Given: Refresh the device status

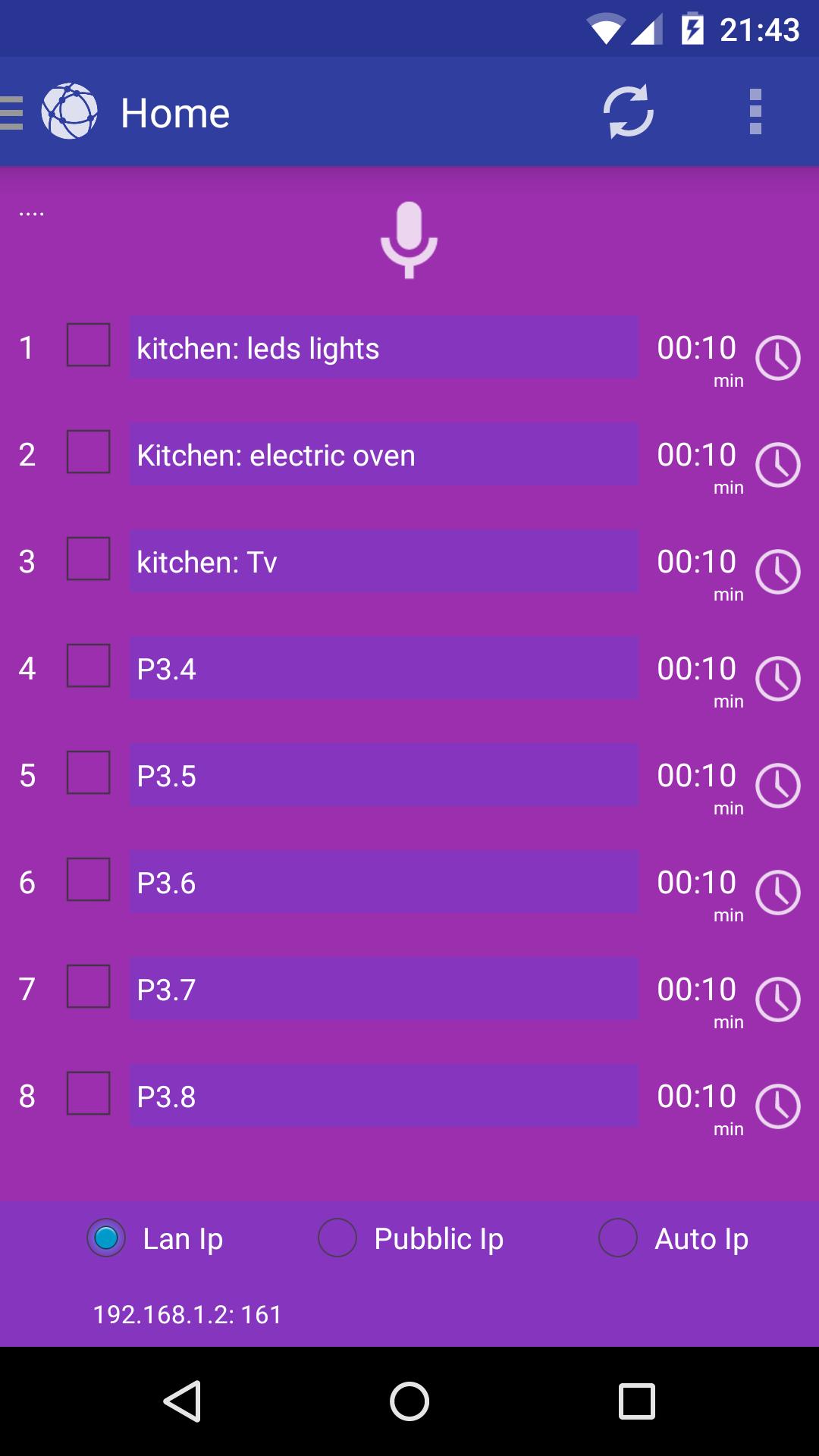Looking at the screenshot, I should [628, 112].
